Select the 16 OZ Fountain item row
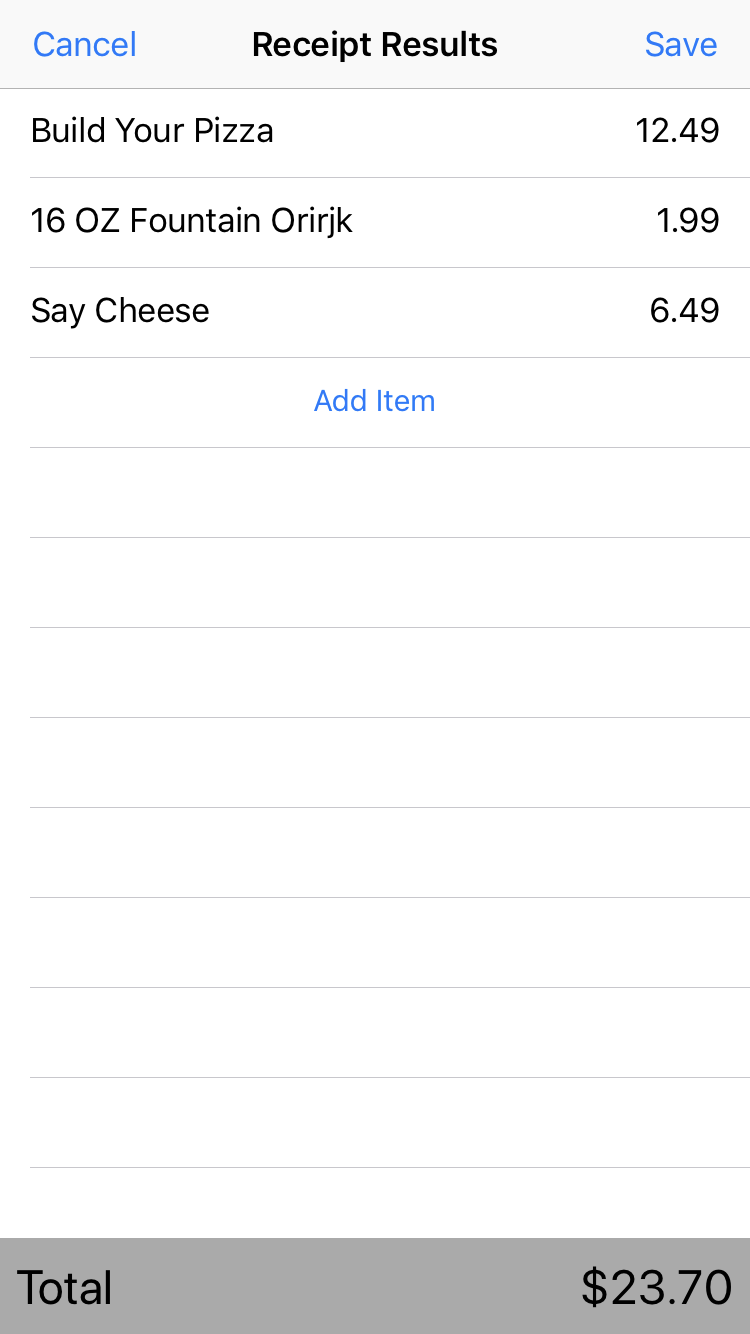This screenshot has height=1334, width=750. pyautogui.click(x=374, y=221)
